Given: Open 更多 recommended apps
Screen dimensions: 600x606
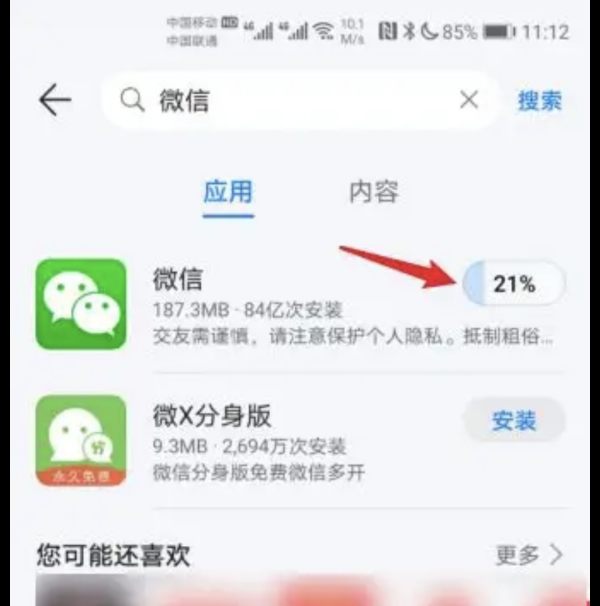Looking at the screenshot, I should coord(528,554).
